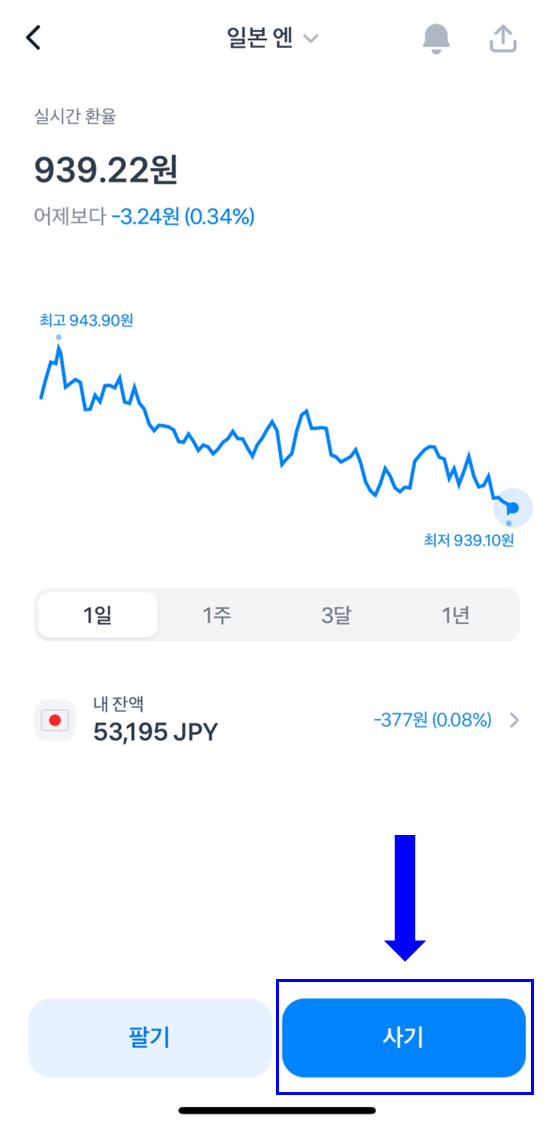Viewport: 554px width, 1125px height.
Task: Switch chart to 3달 period
Action: coord(336,615)
